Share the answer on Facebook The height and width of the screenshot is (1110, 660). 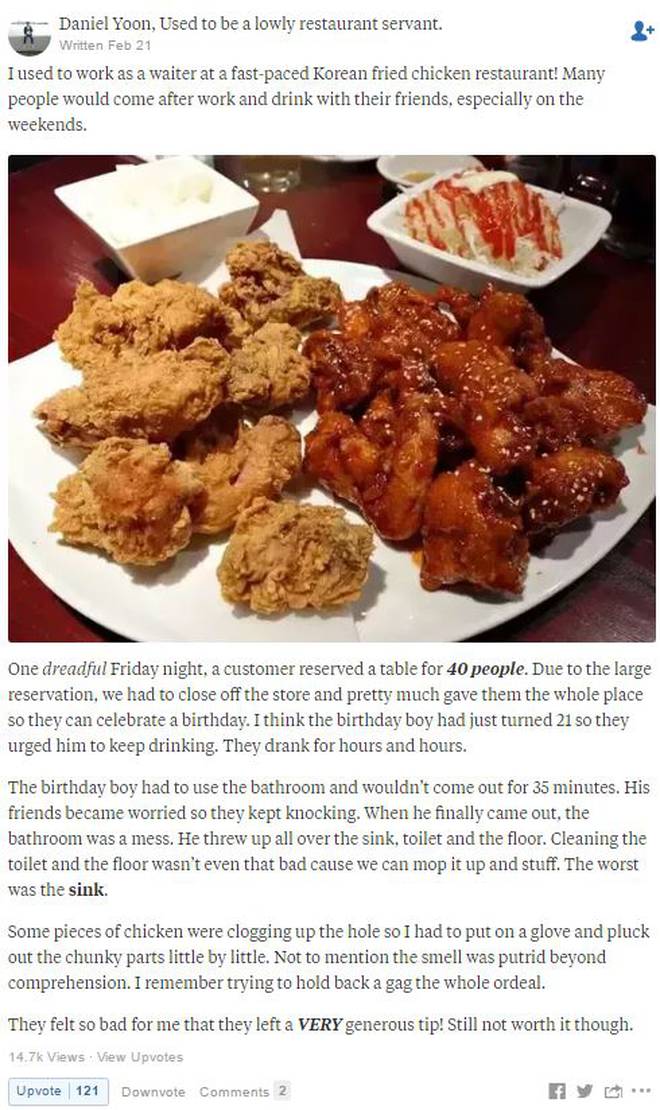(558, 1091)
